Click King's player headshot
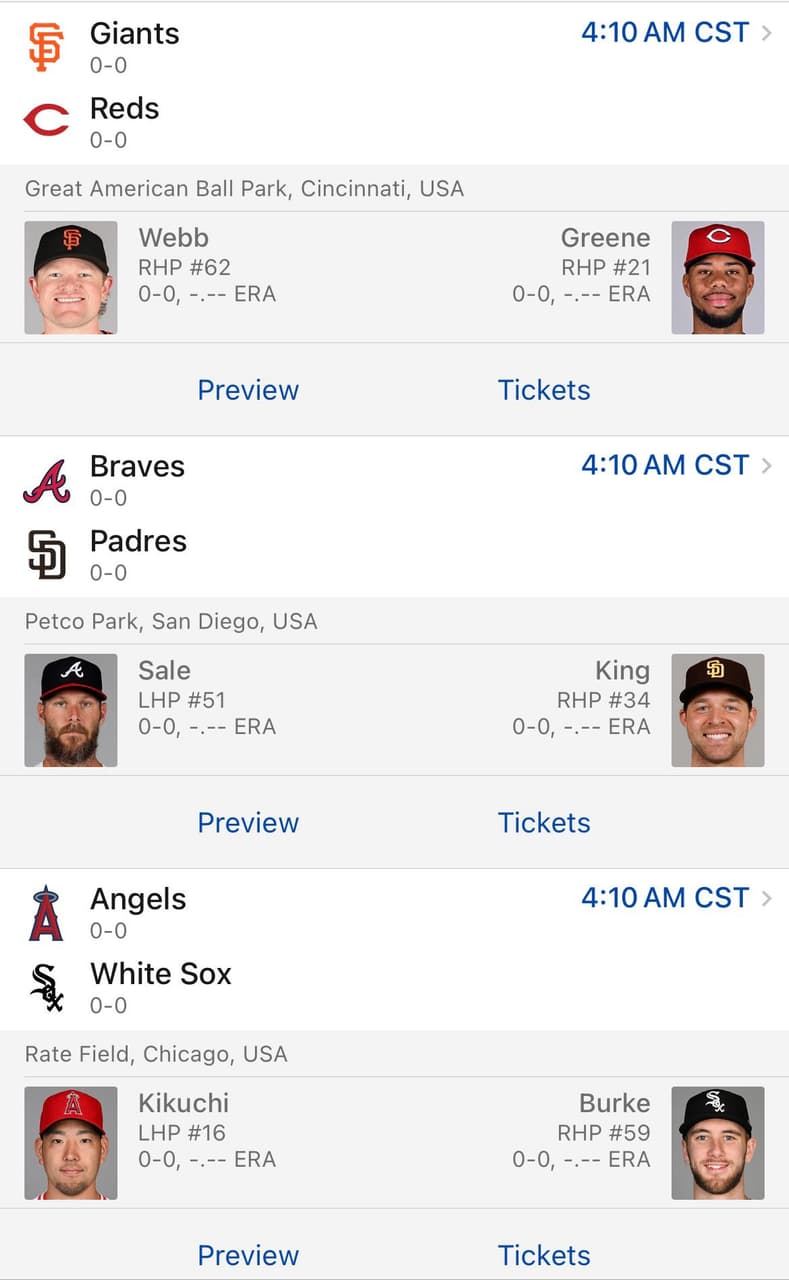The width and height of the screenshot is (789, 1280). (718, 710)
